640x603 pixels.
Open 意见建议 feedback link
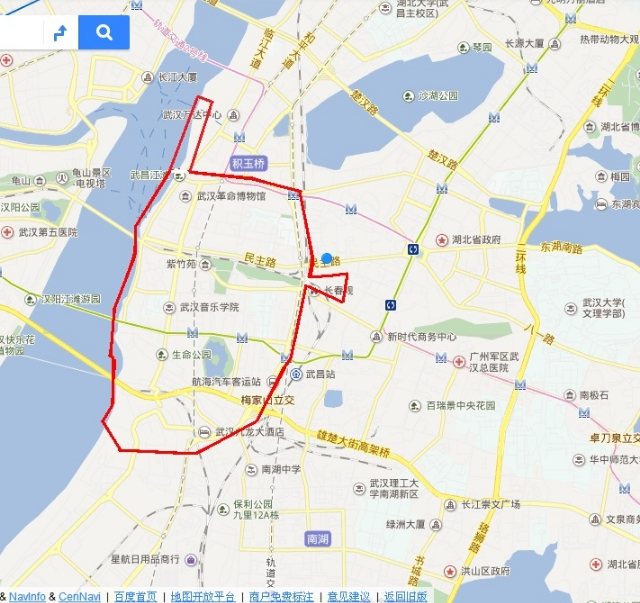[x=348, y=597]
